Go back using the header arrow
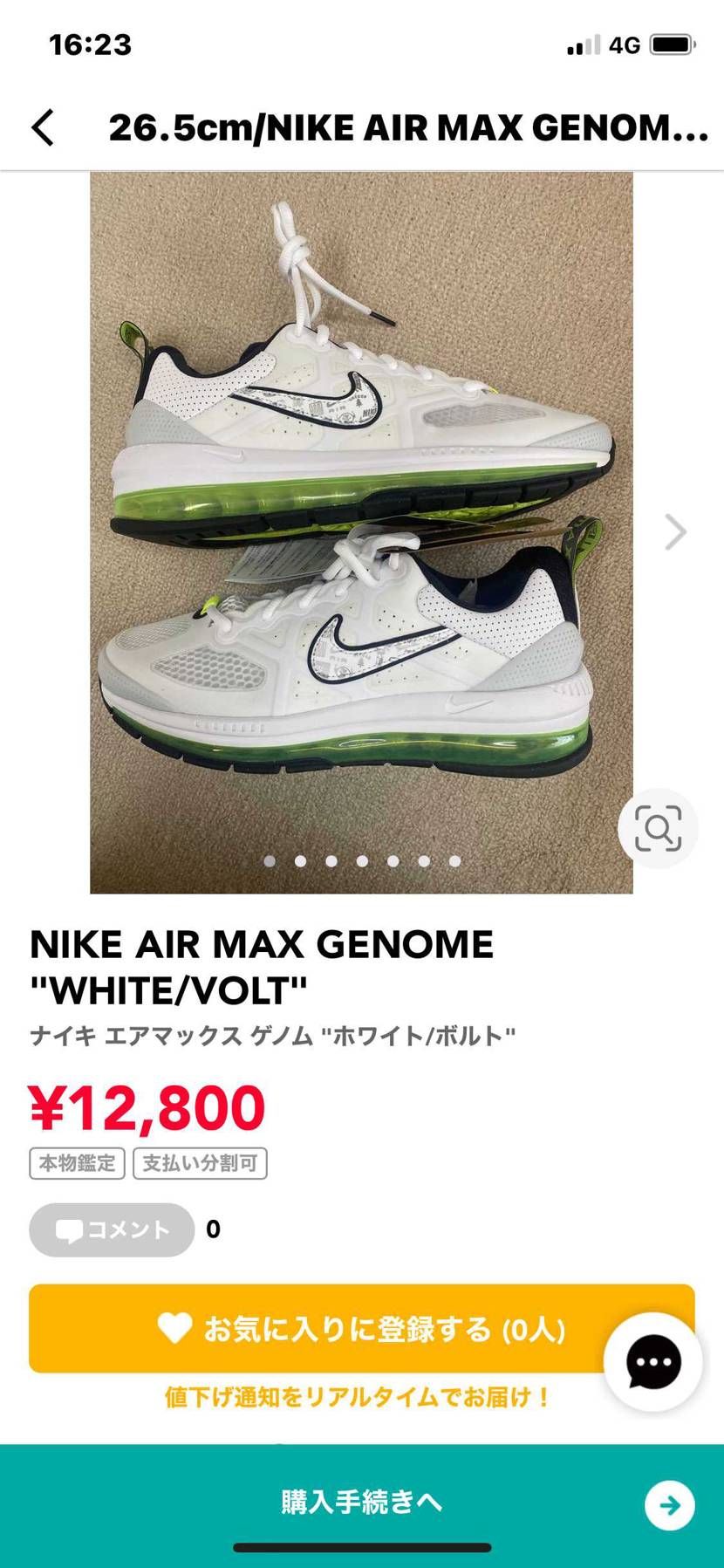This screenshot has width=724, height=1568. pyautogui.click(x=44, y=127)
